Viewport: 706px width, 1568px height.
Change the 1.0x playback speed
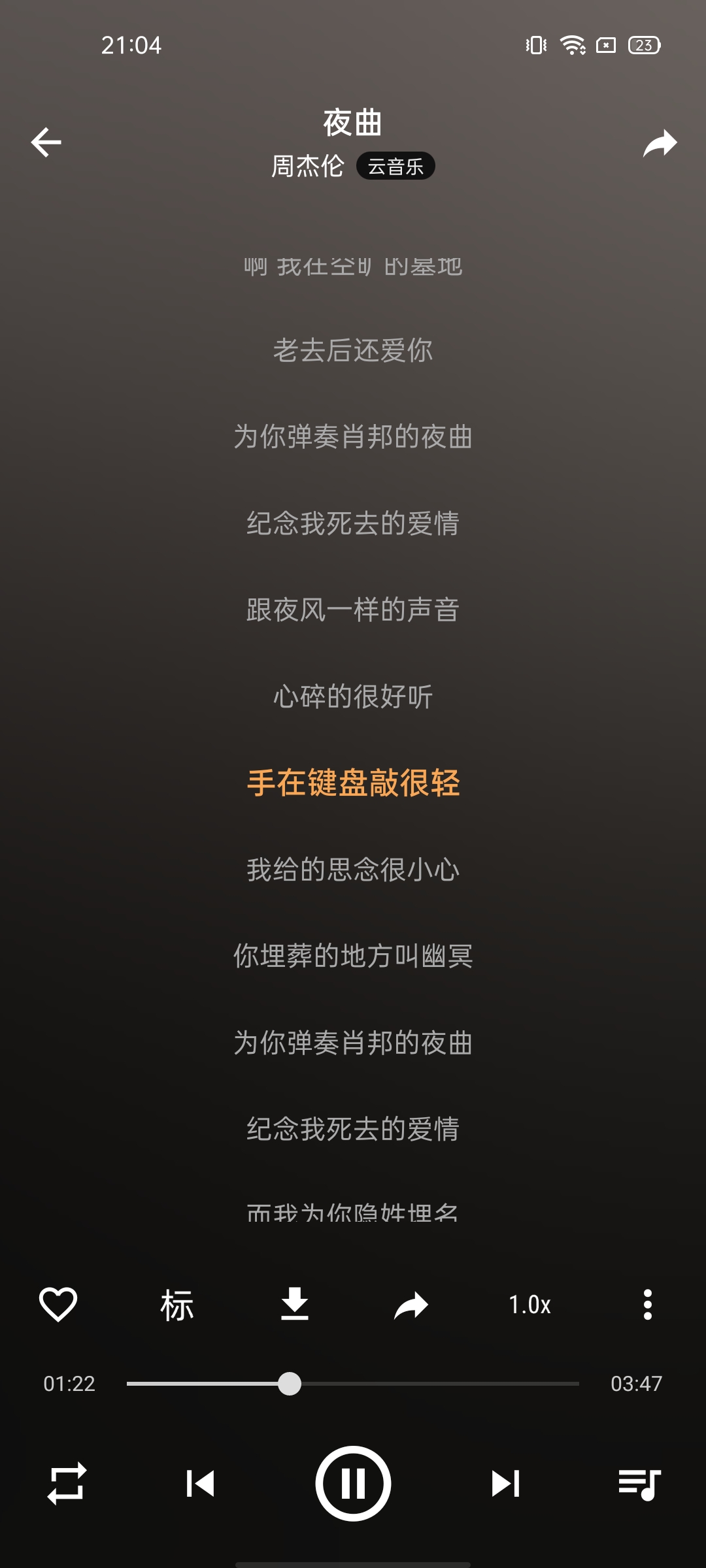coord(529,1305)
